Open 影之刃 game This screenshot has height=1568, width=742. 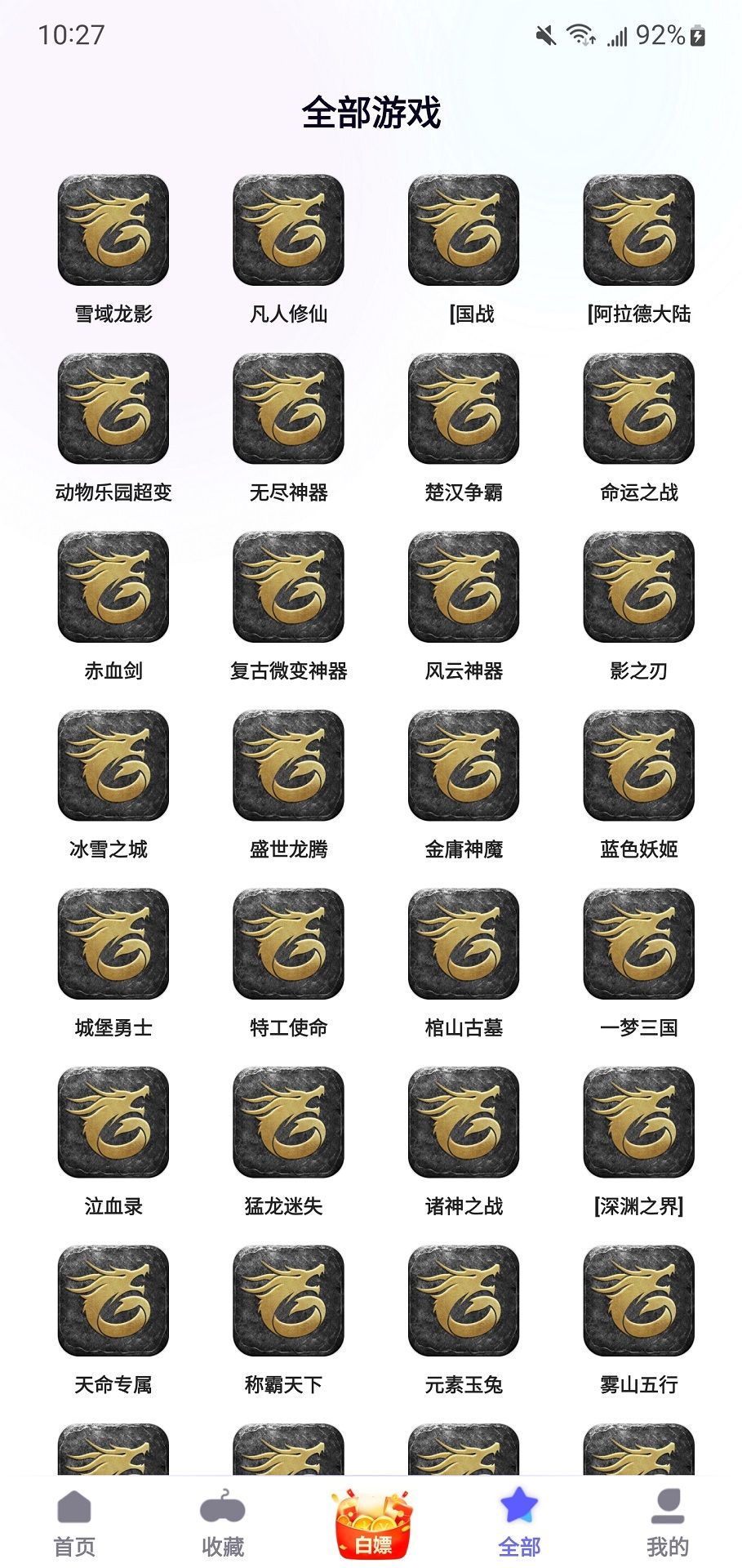[638, 587]
